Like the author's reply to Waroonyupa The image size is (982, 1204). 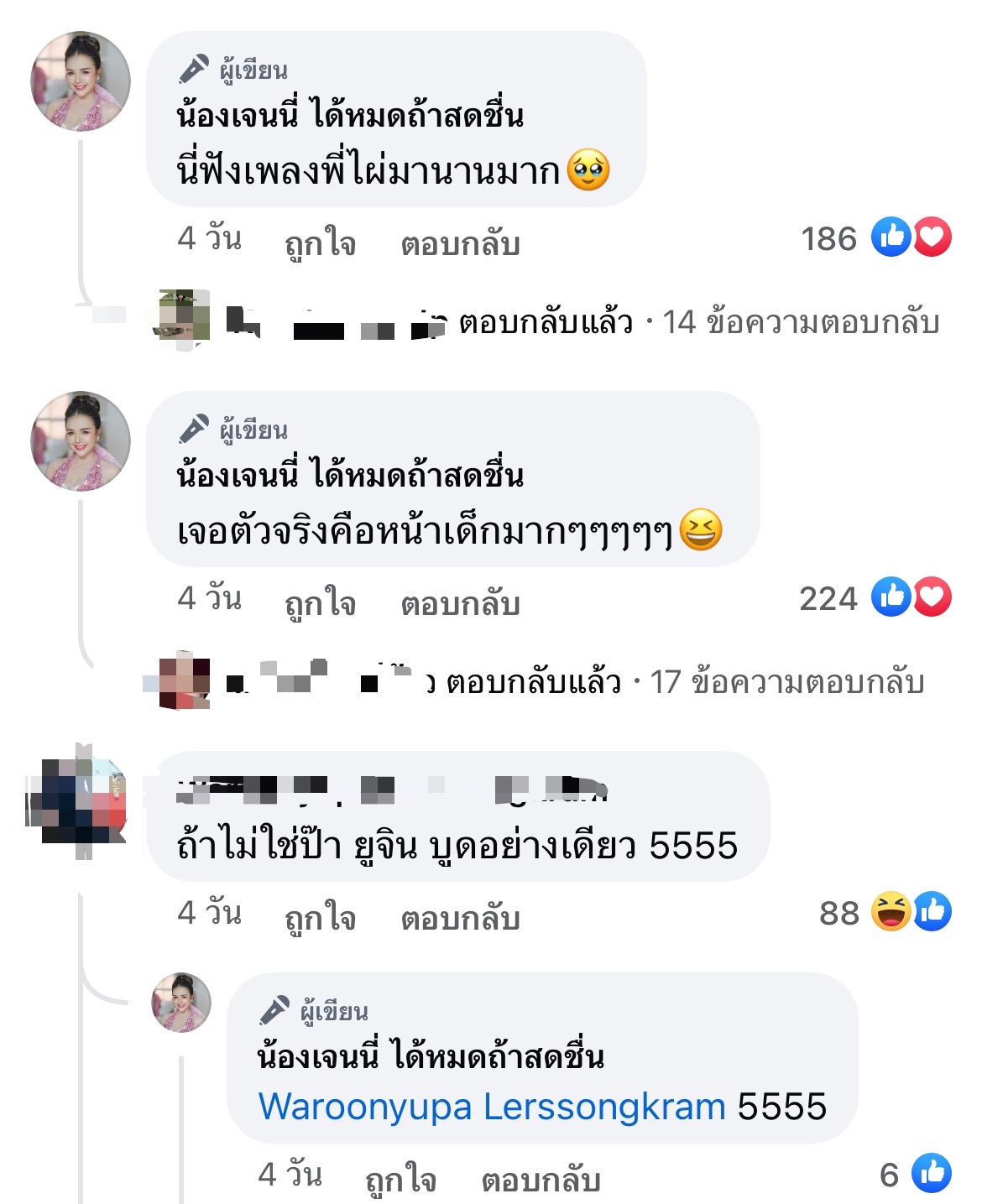(400, 1180)
